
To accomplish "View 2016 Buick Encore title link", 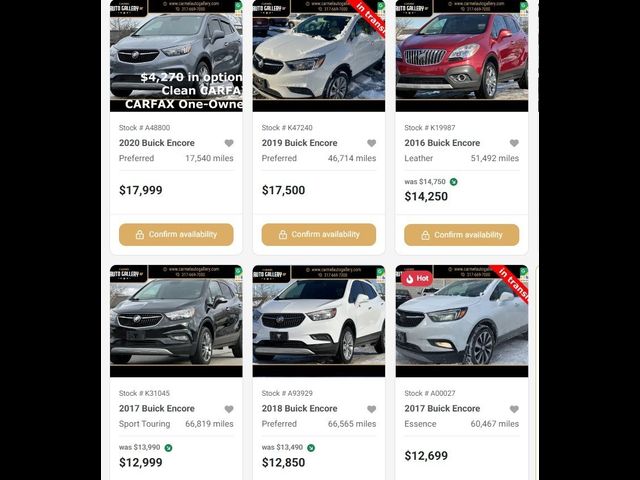I will point(442,143).
